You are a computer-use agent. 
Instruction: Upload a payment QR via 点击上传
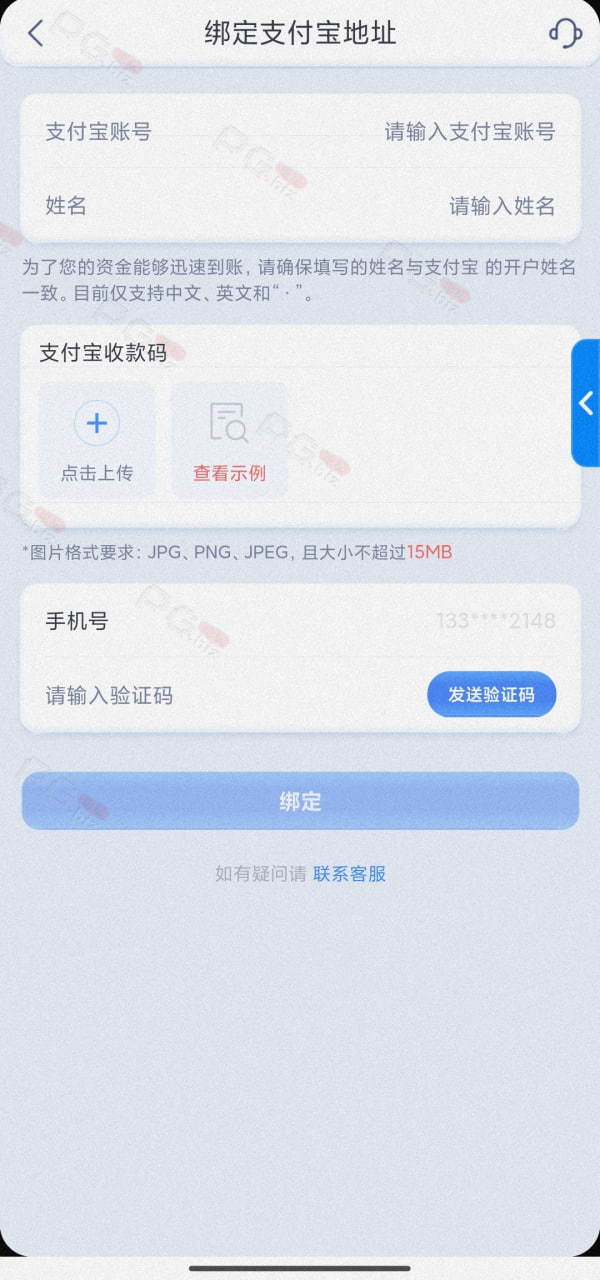tap(97, 440)
